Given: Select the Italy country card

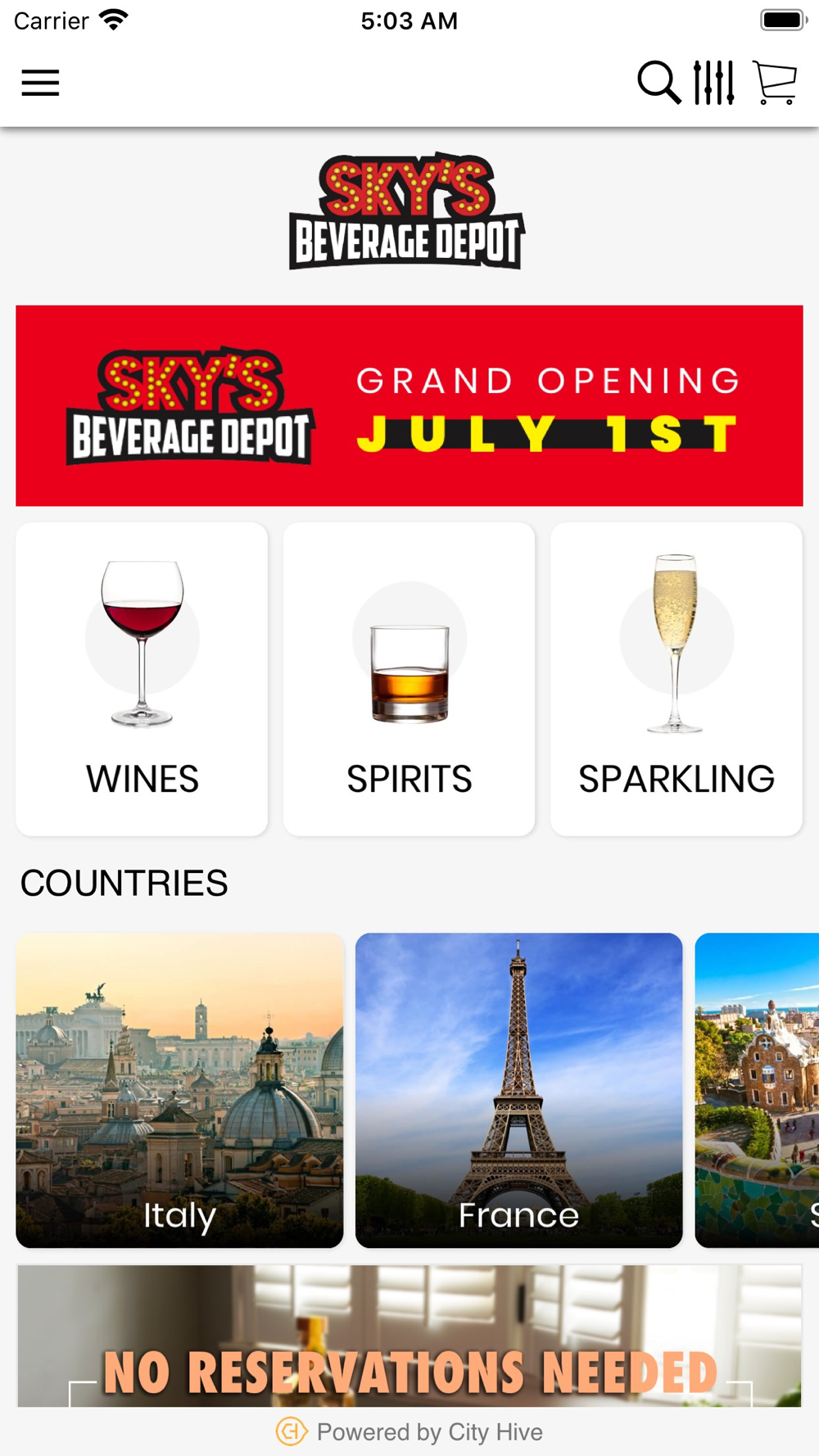Looking at the screenshot, I should tap(179, 1090).
